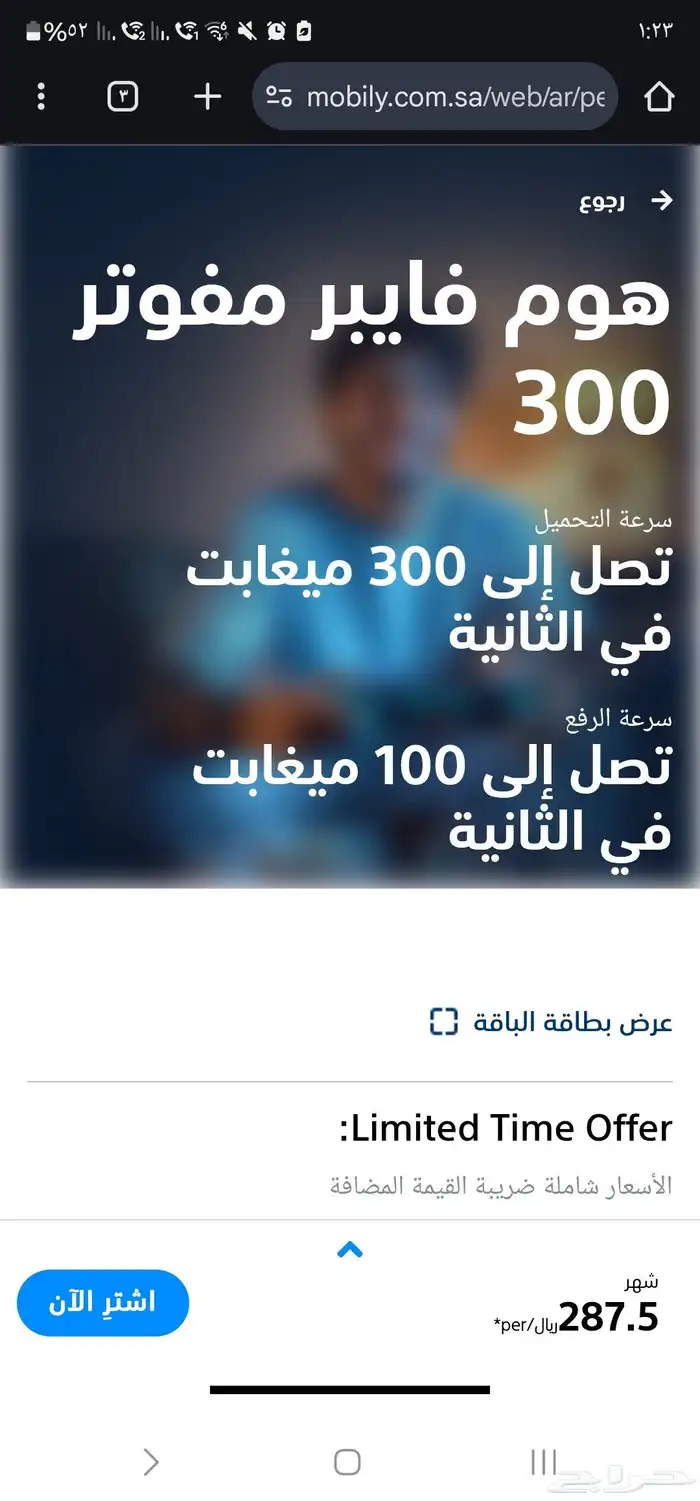Image resolution: width=700 pixels, height=1501 pixels.
Task: Expand the price details chevron
Action: (x=350, y=1250)
